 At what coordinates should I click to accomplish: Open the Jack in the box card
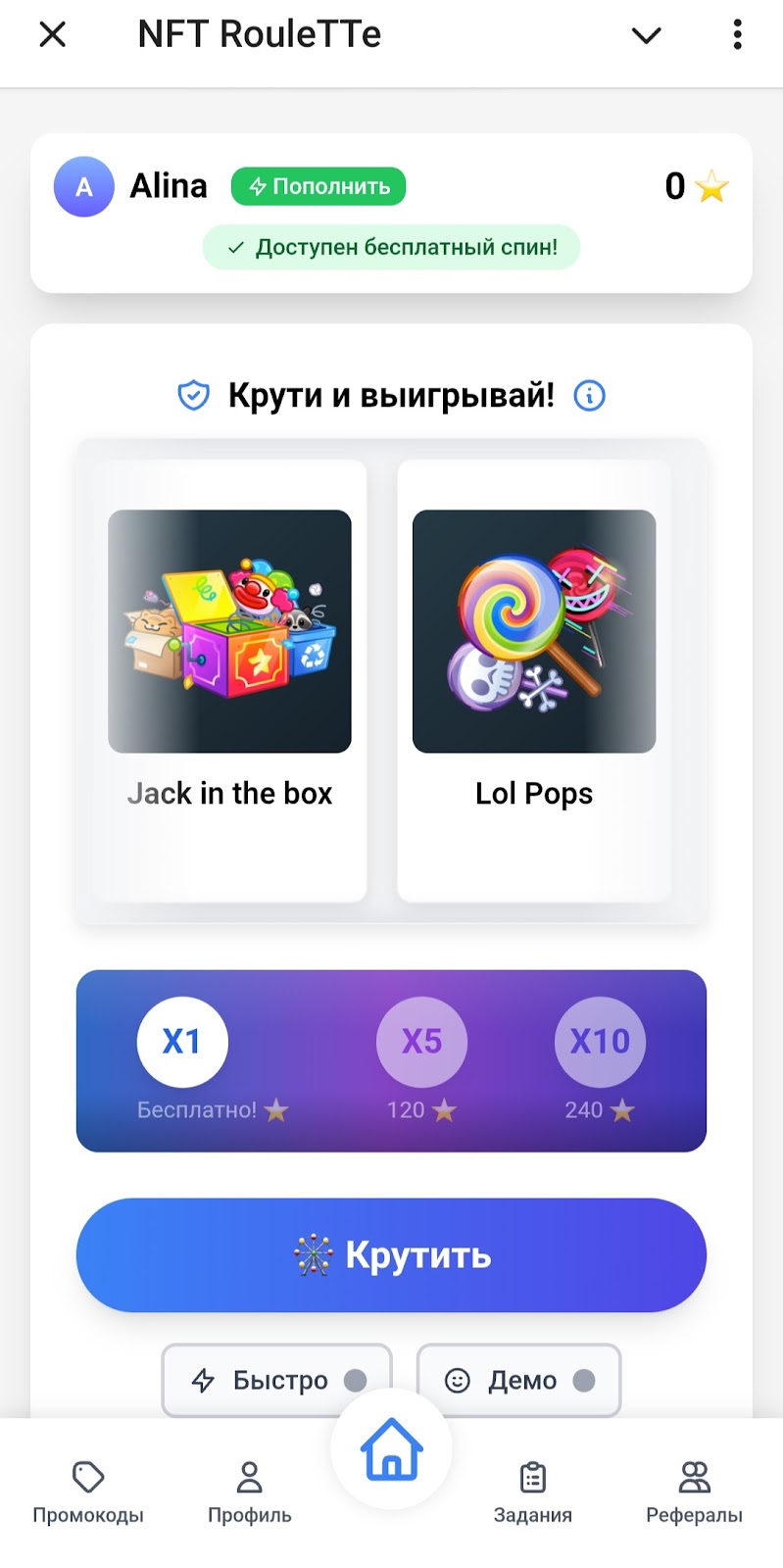click(x=229, y=680)
